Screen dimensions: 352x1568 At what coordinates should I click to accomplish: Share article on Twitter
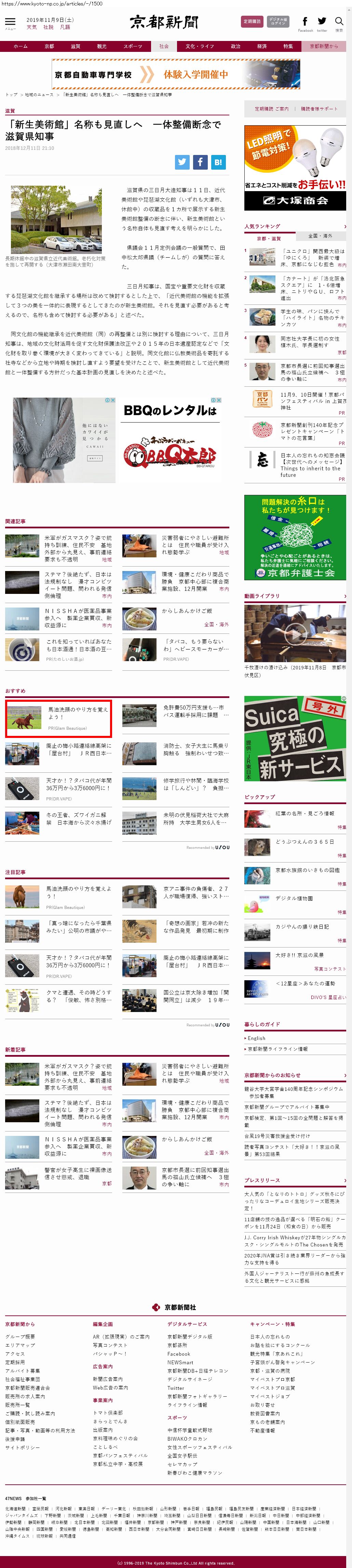(x=182, y=162)
